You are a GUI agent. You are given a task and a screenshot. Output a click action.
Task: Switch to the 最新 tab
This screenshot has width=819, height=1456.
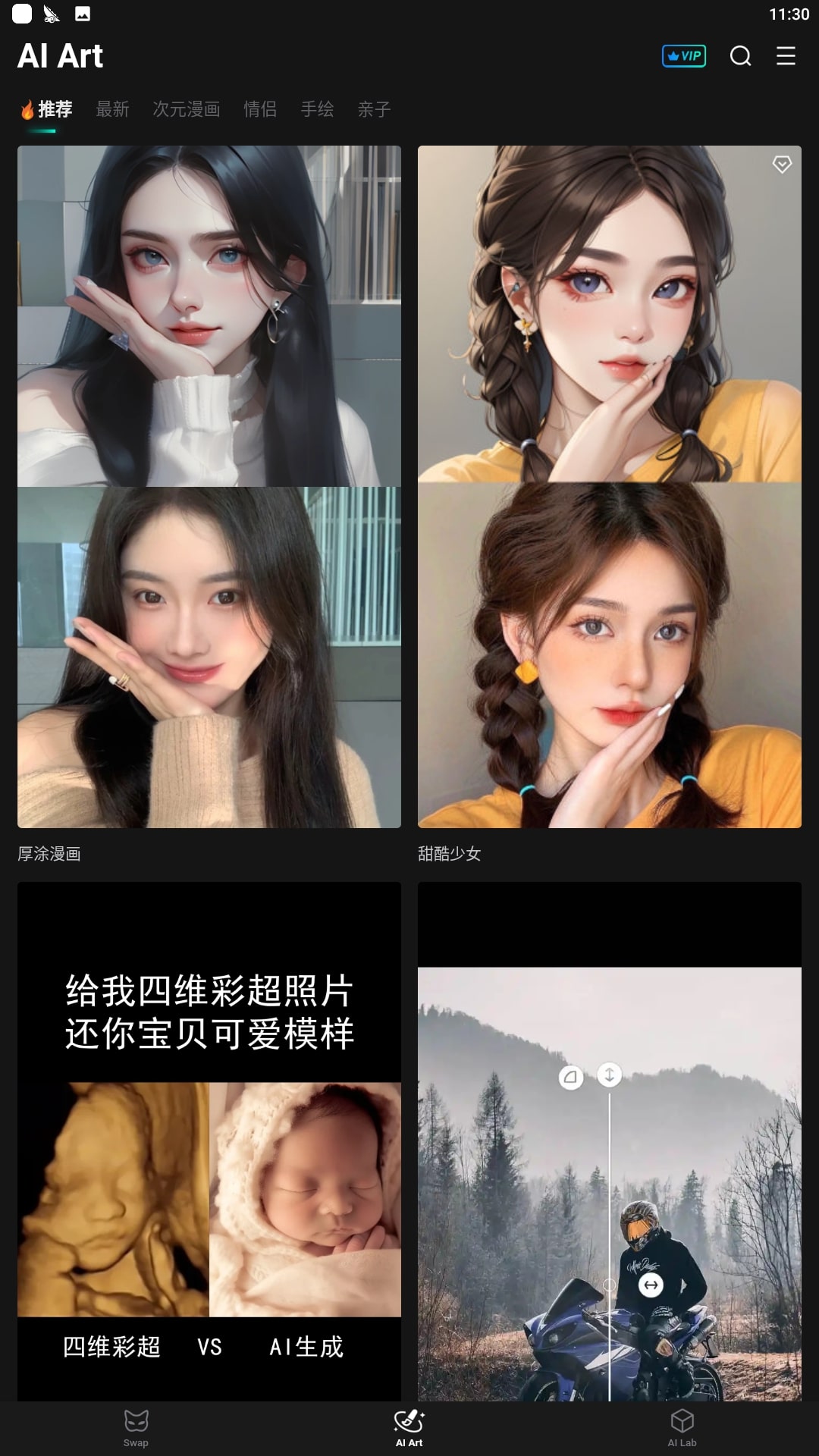pos(112,109)
